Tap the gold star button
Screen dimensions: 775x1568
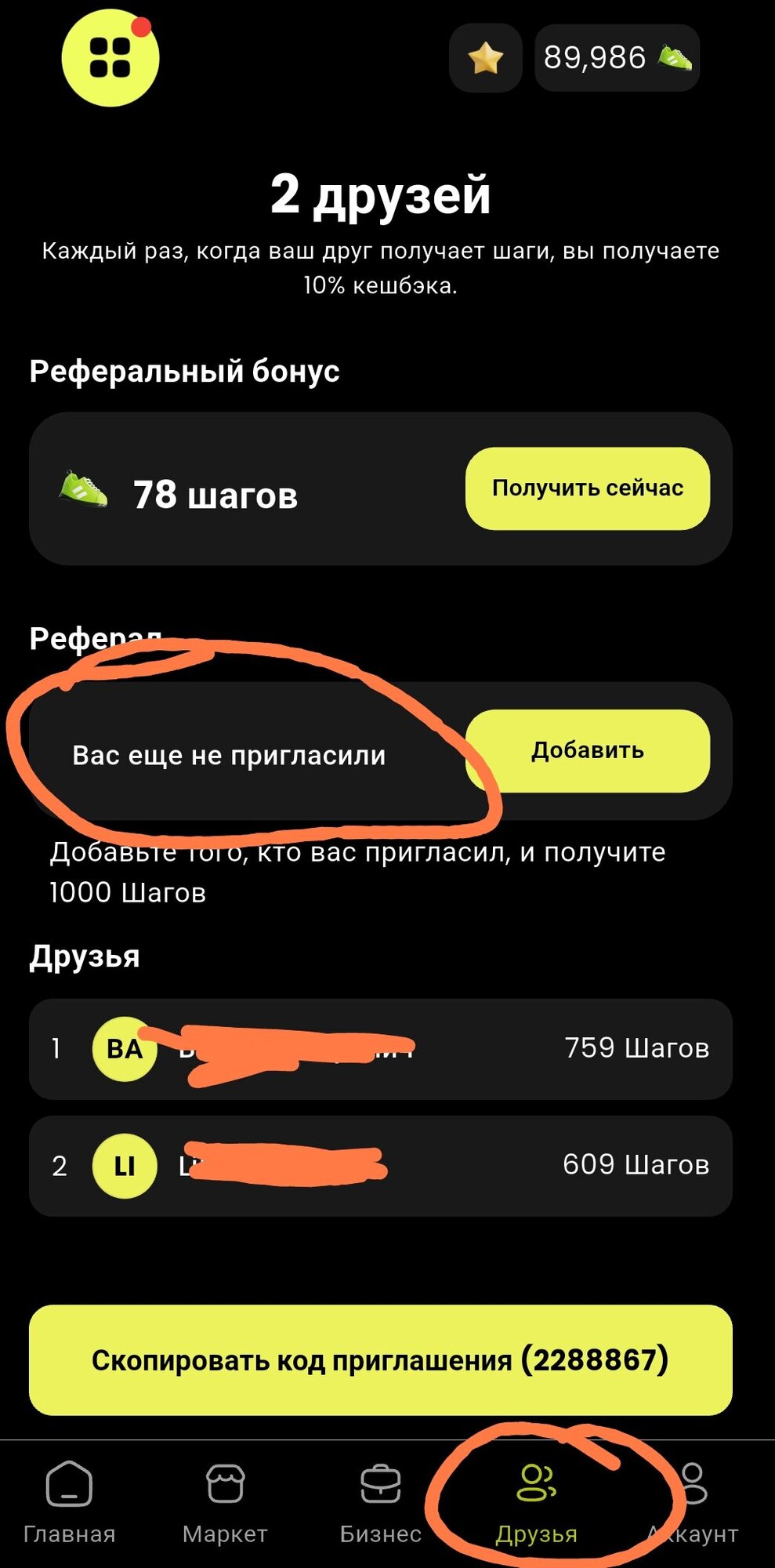point(485,58)
